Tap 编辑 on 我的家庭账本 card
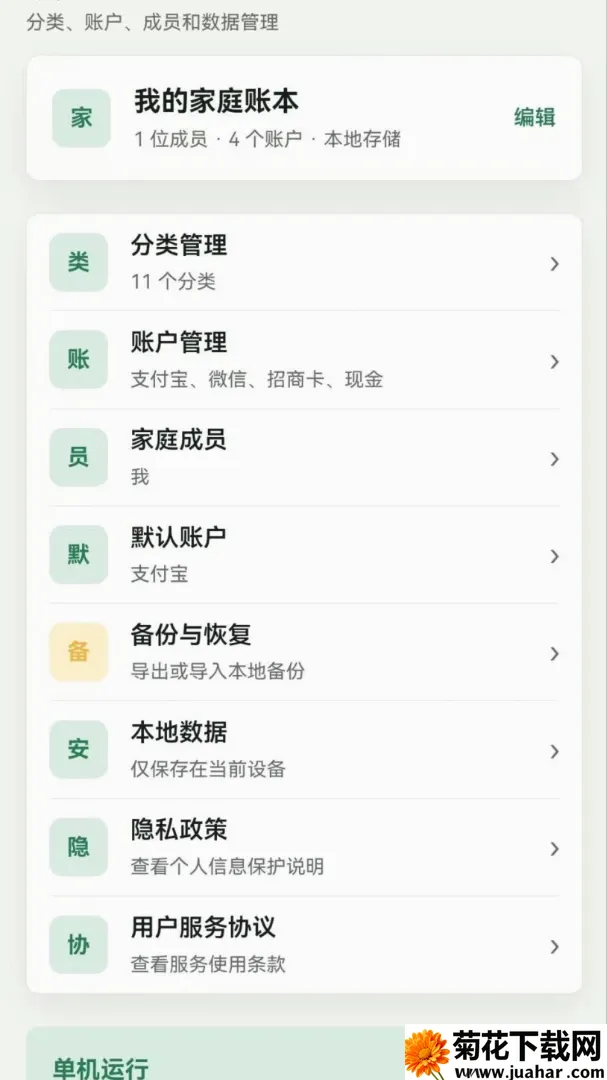 (534, 117)
